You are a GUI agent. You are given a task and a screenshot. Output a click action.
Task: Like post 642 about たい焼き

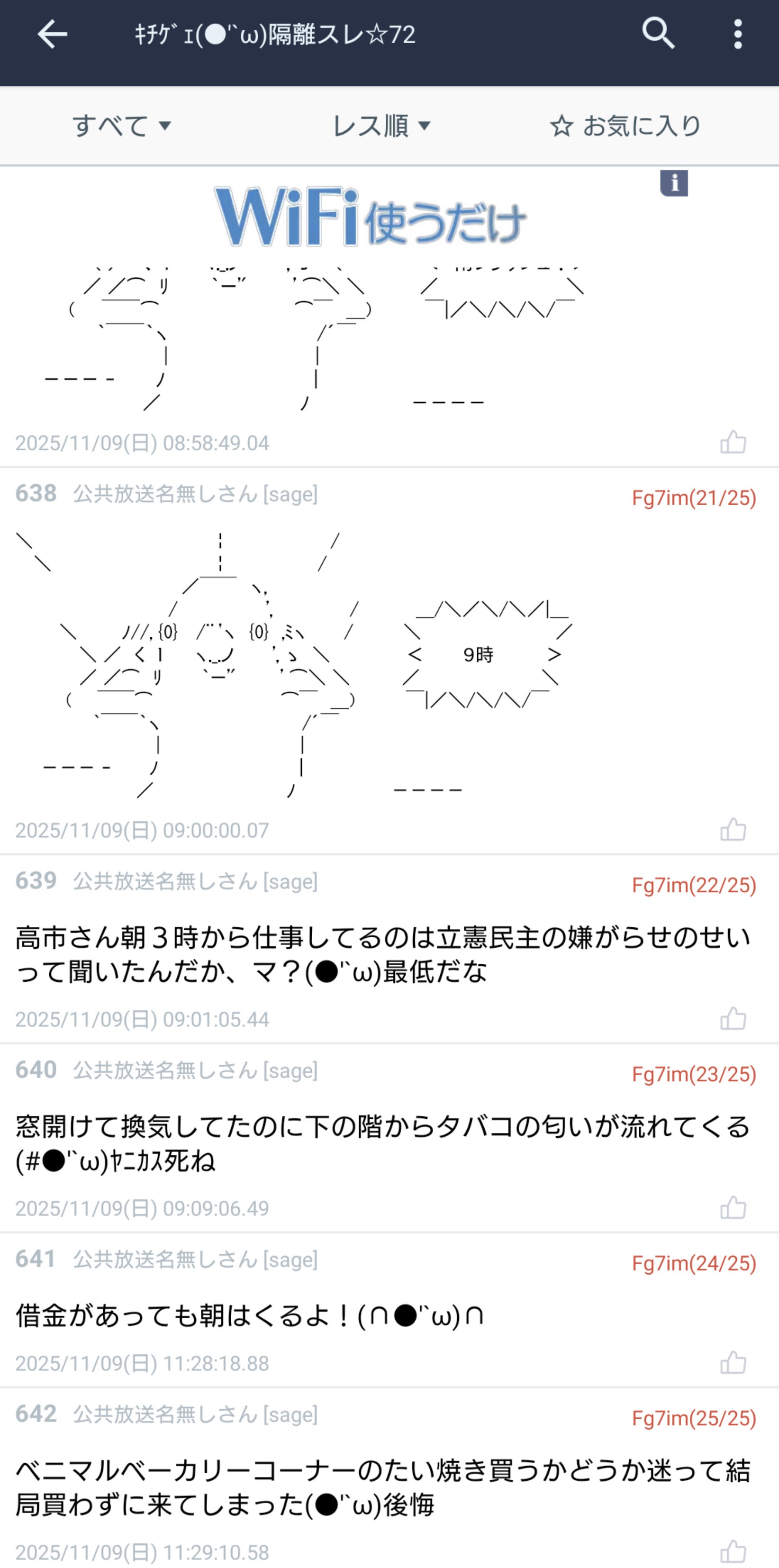point(733,1551)
